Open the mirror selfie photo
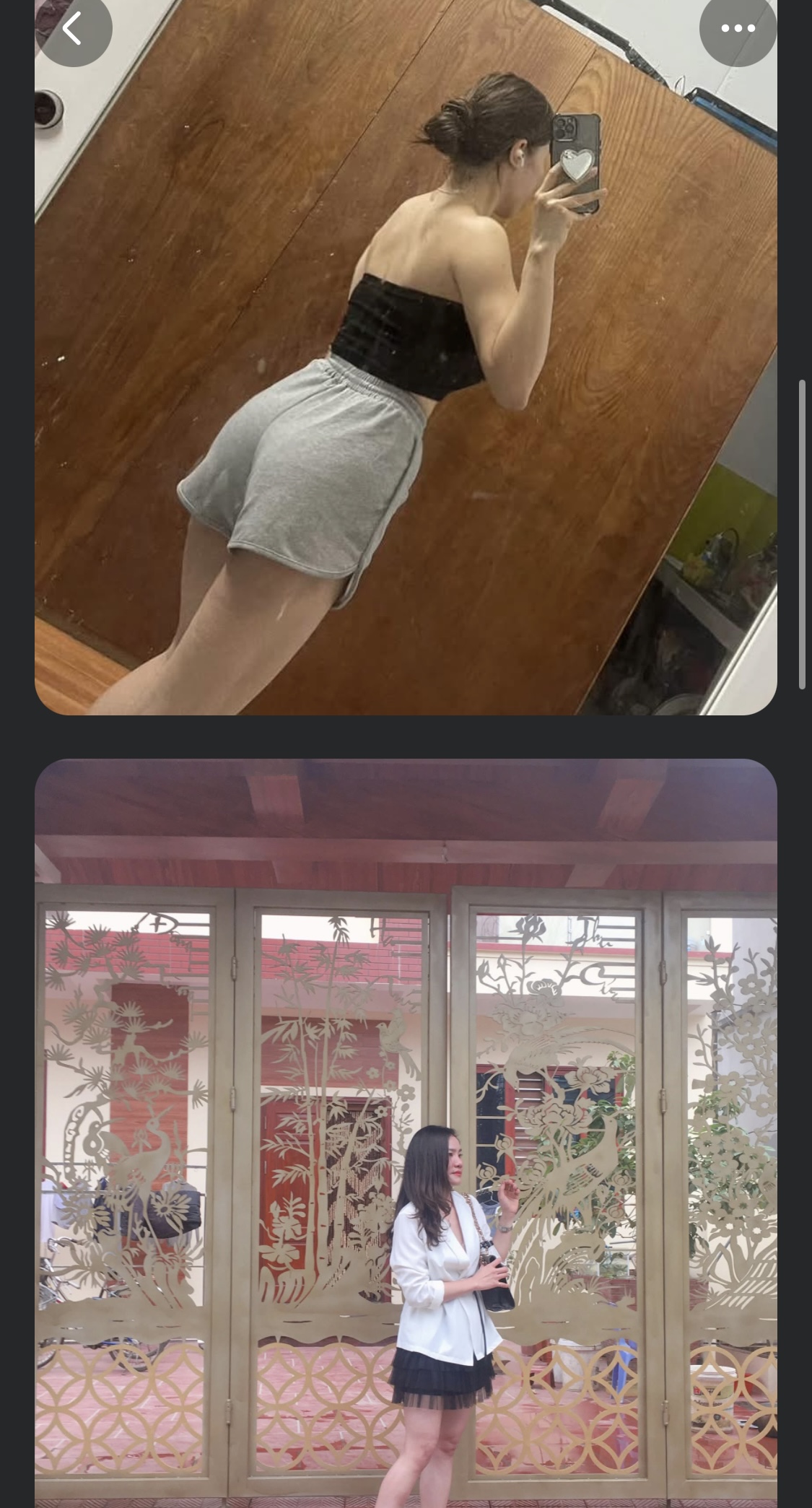This screenshot has height=1508, width=812. 406,390
